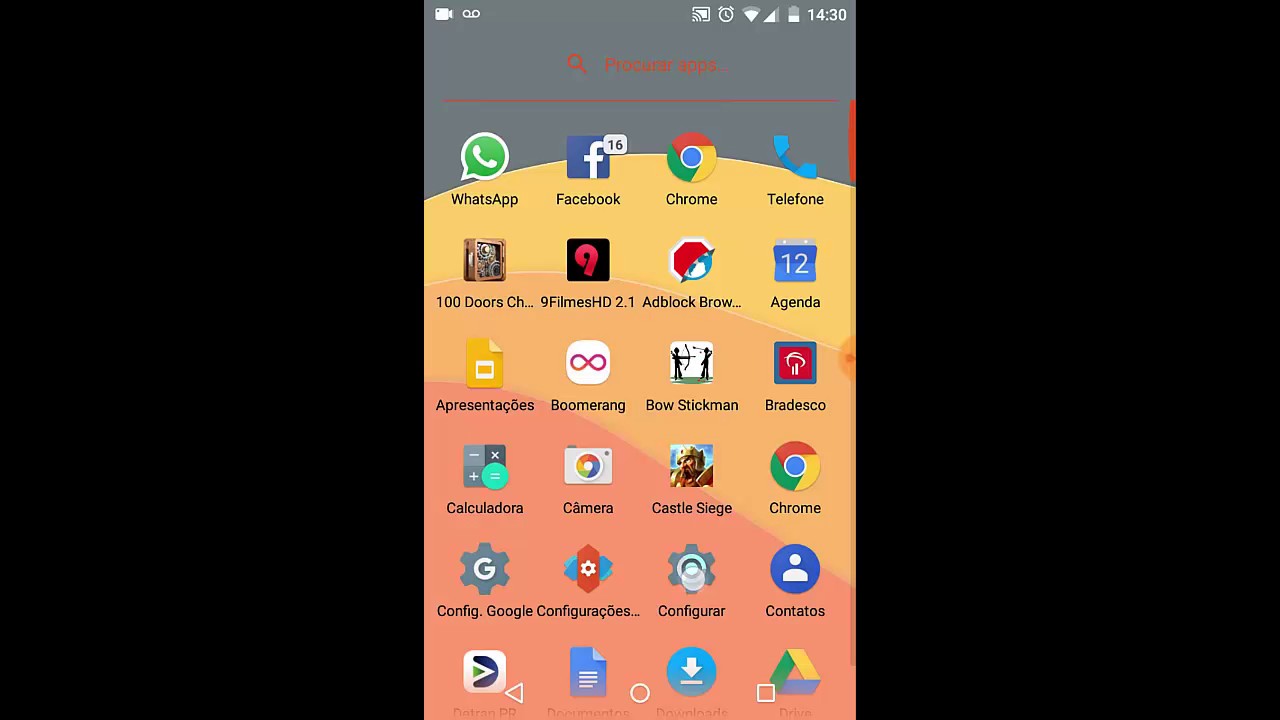
Task: Open the Configurar system settings app
Action: coord(691,570)
